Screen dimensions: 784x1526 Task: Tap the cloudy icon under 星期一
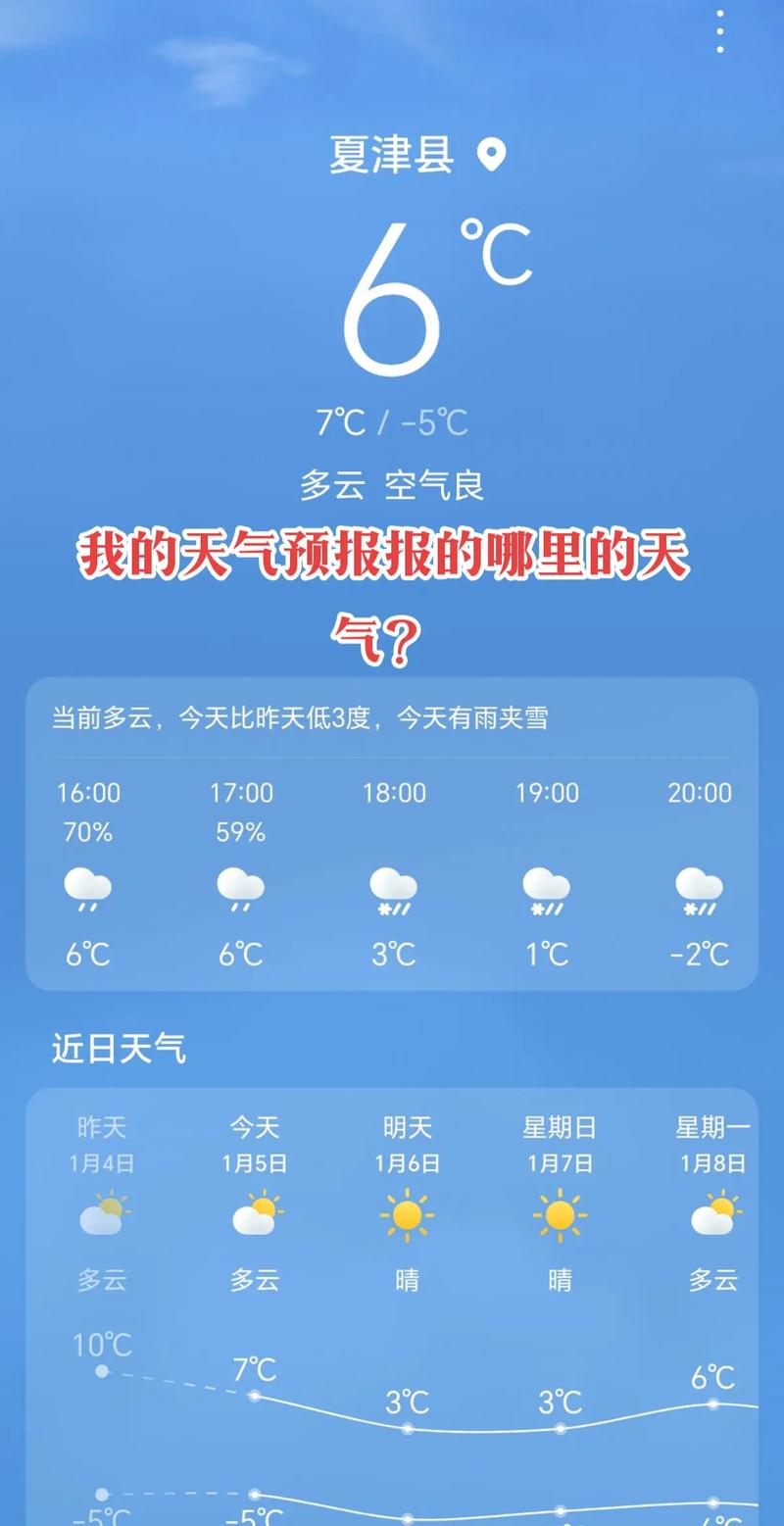pos(712,1215)
